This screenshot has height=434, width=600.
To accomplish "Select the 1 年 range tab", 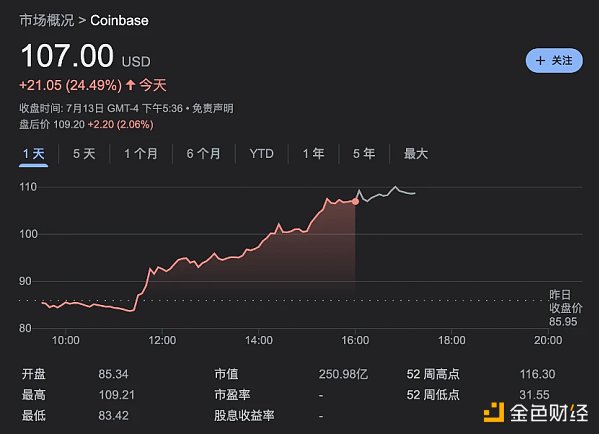I will pos(313,154).
